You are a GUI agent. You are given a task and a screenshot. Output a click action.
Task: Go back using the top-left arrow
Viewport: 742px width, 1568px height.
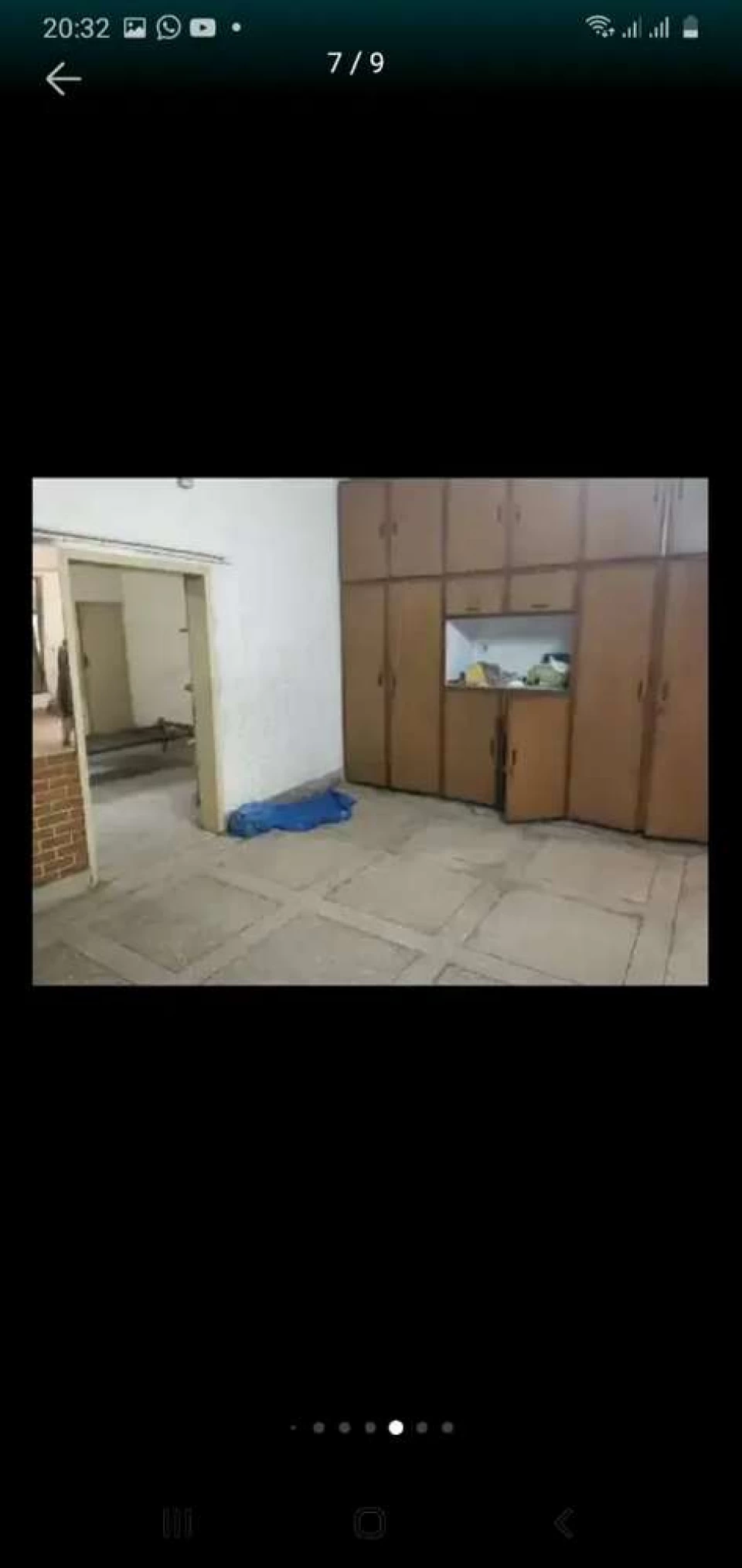(63, 80)
